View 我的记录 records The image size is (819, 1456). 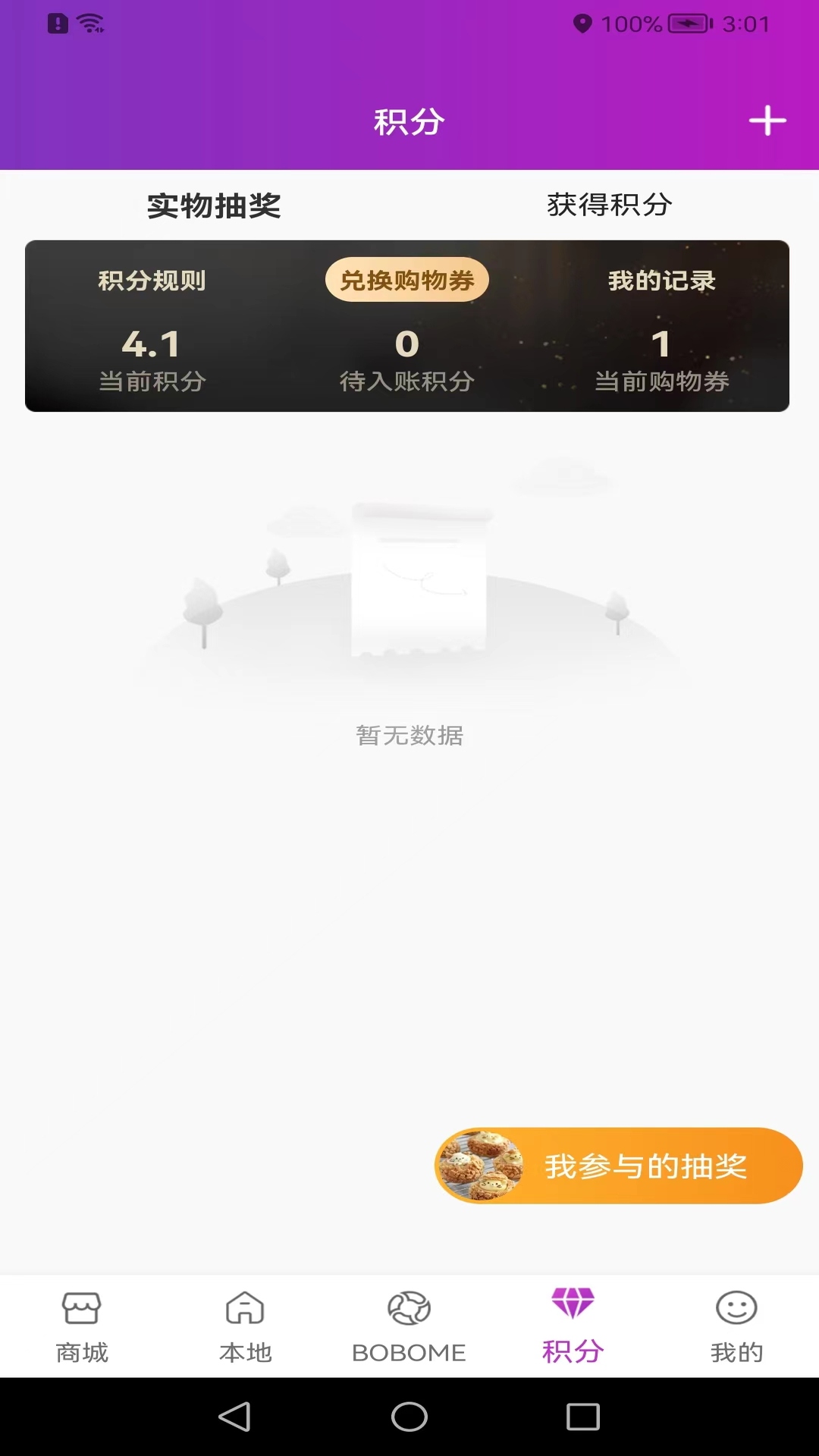click(x=662, y=281)
